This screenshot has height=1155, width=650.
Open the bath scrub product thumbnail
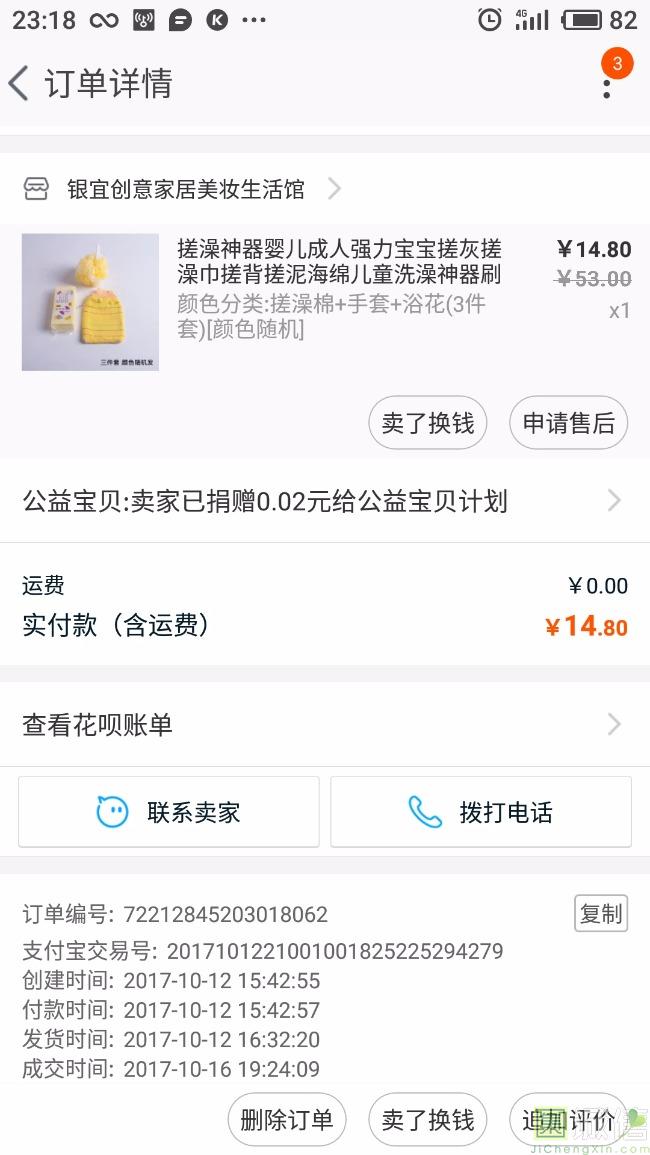coord(90,302)
